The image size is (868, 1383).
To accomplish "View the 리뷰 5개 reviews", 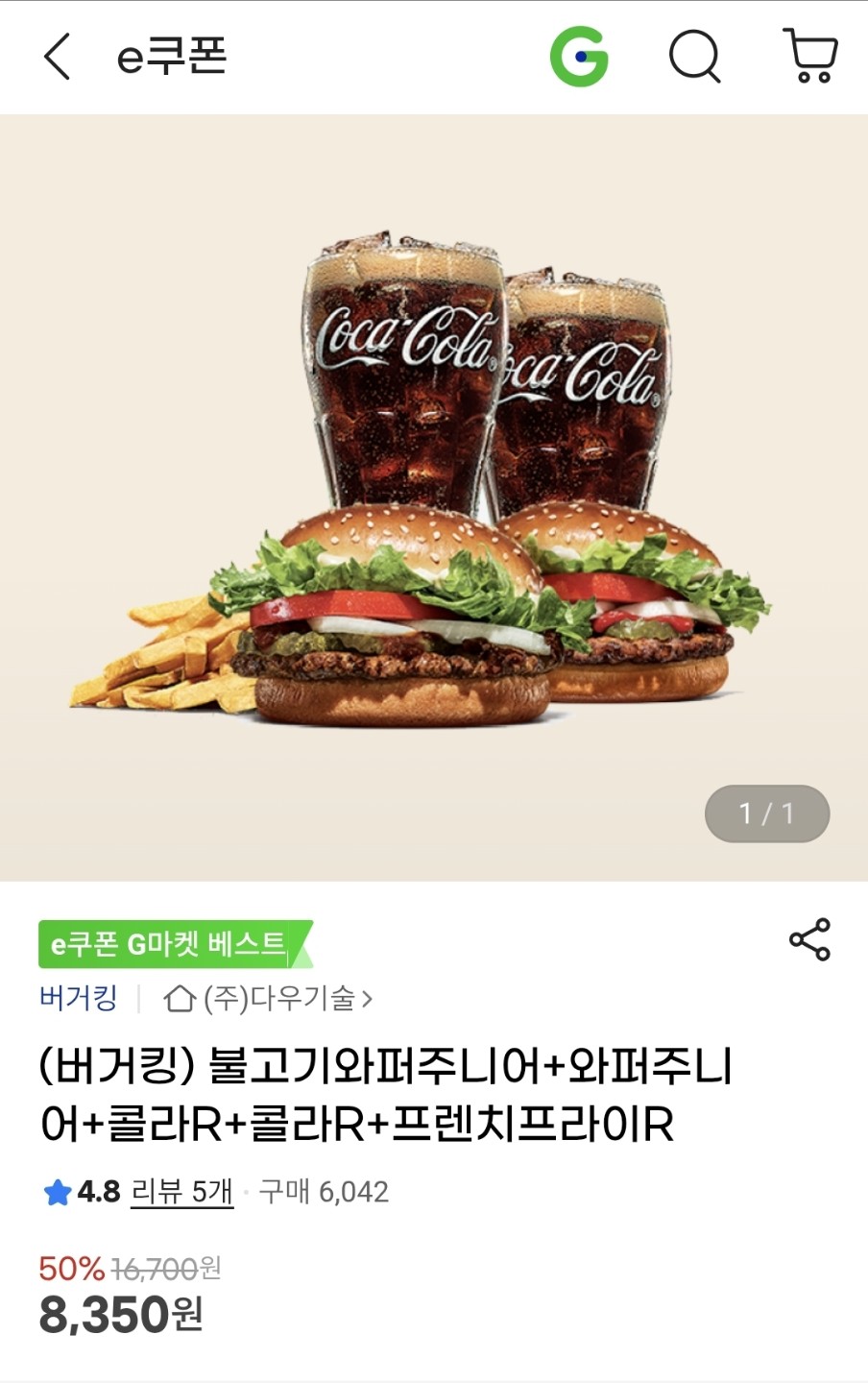I will (x=181, y=1192).
